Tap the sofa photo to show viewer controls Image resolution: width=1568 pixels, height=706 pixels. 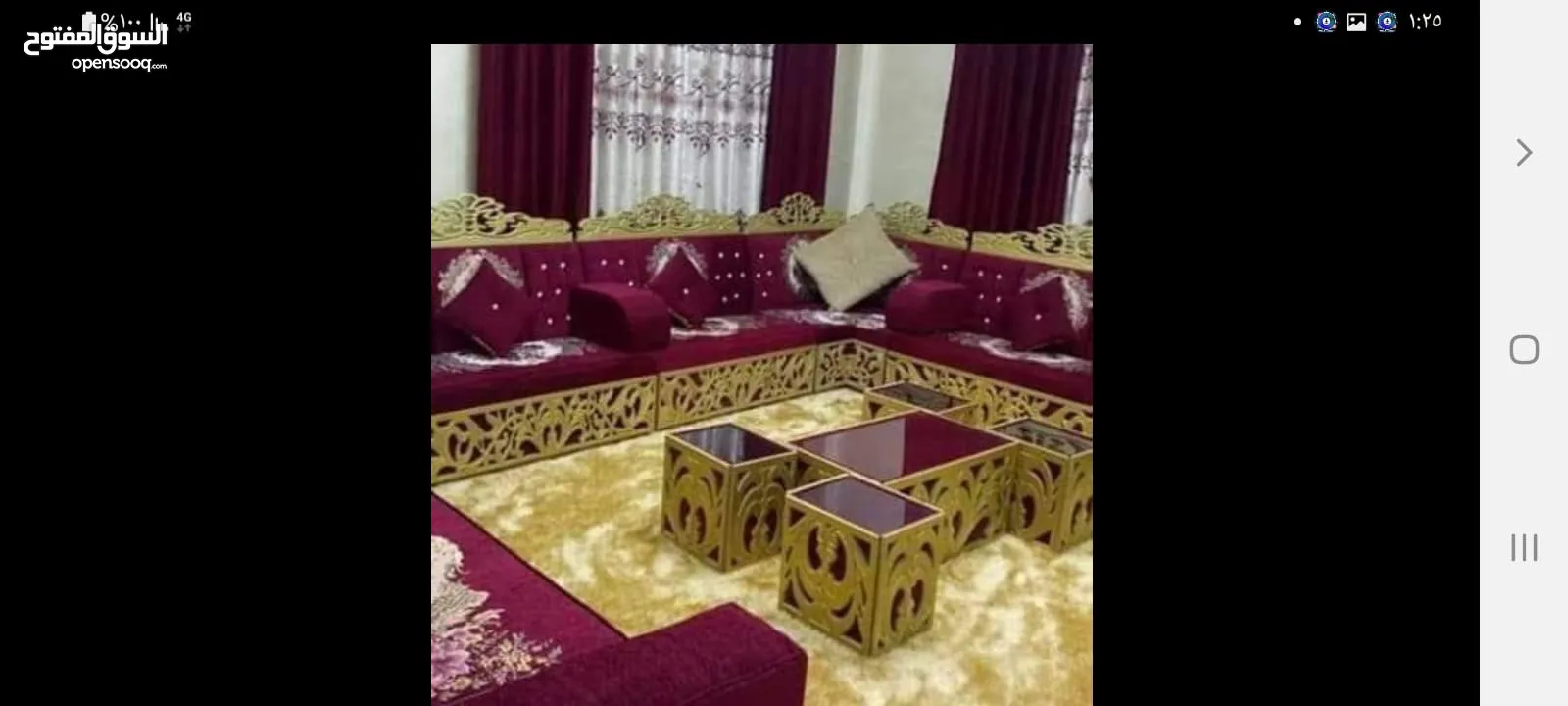pyautogui.click(x=761, y=373)
